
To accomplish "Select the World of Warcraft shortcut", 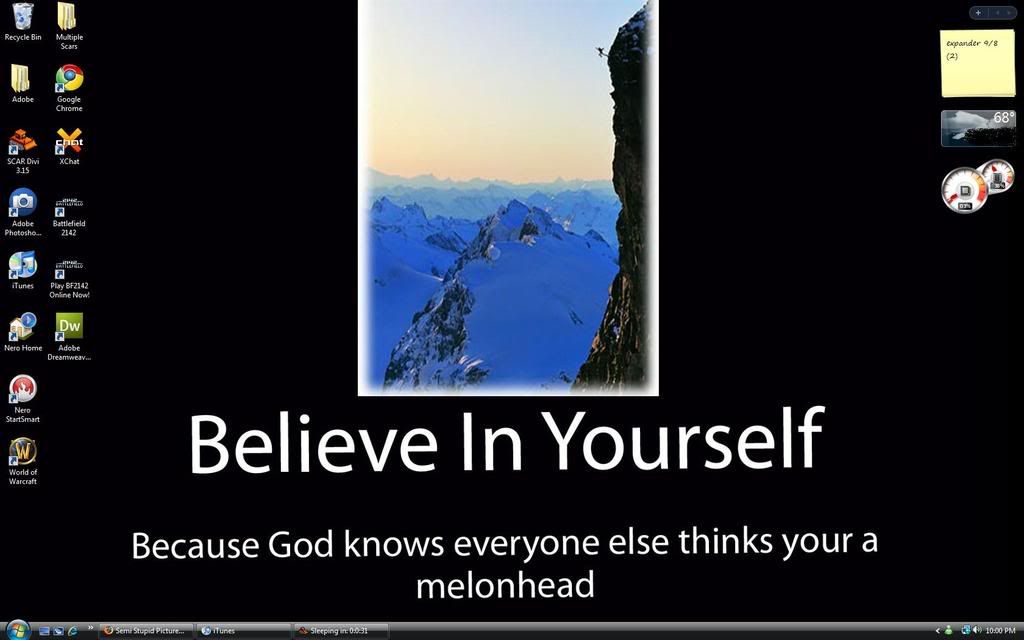I will pos(22,452).
